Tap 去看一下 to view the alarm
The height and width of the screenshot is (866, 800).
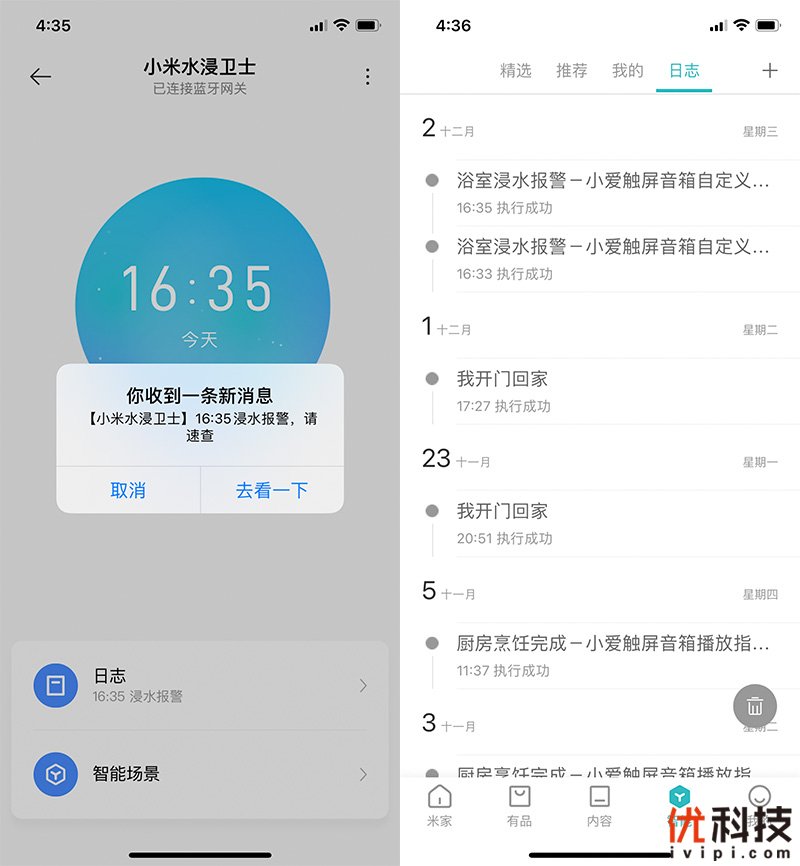tap(272, 490)
